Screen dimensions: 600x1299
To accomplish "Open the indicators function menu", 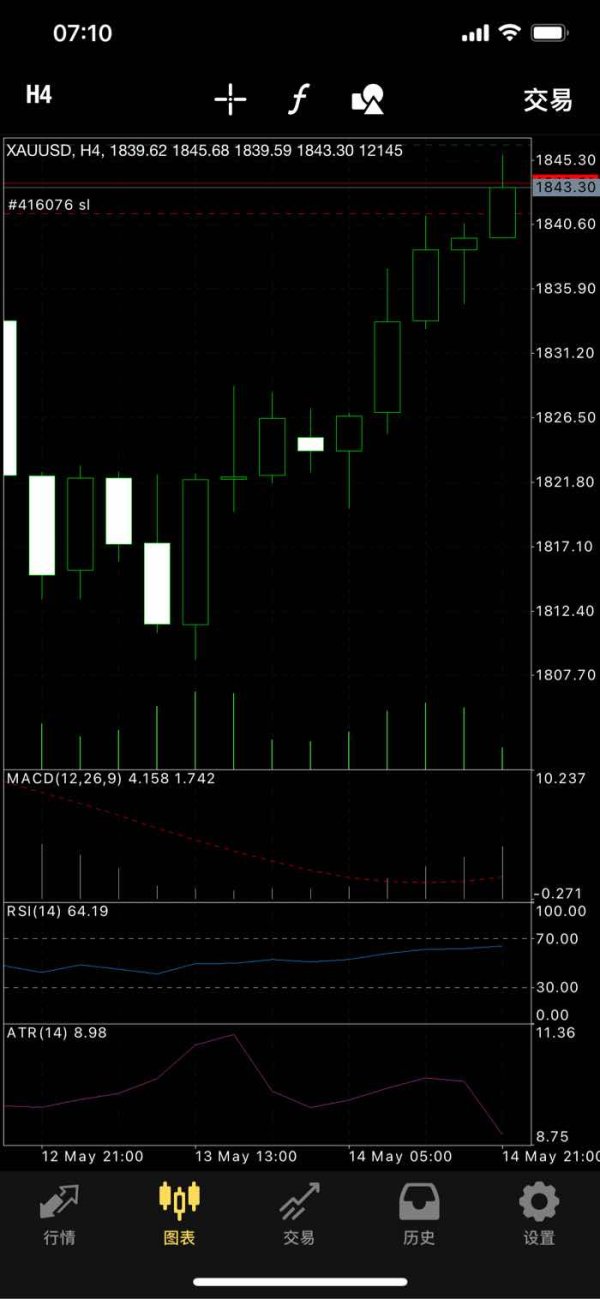I will click(298, 99).
